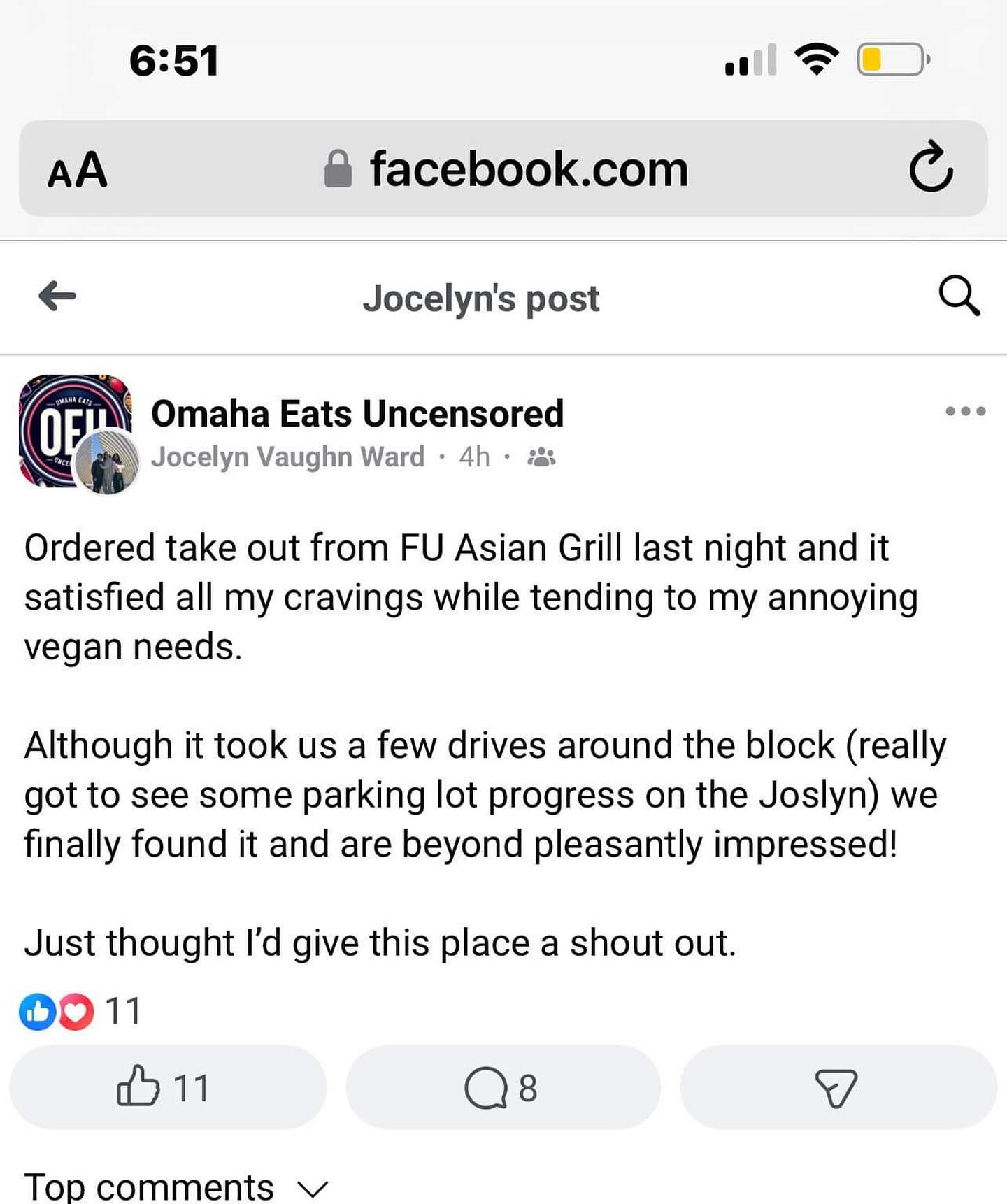Expand the Top comments sorting dropdown
This screenshot has height=1204, width=1007.
[x=175, y=1187]
